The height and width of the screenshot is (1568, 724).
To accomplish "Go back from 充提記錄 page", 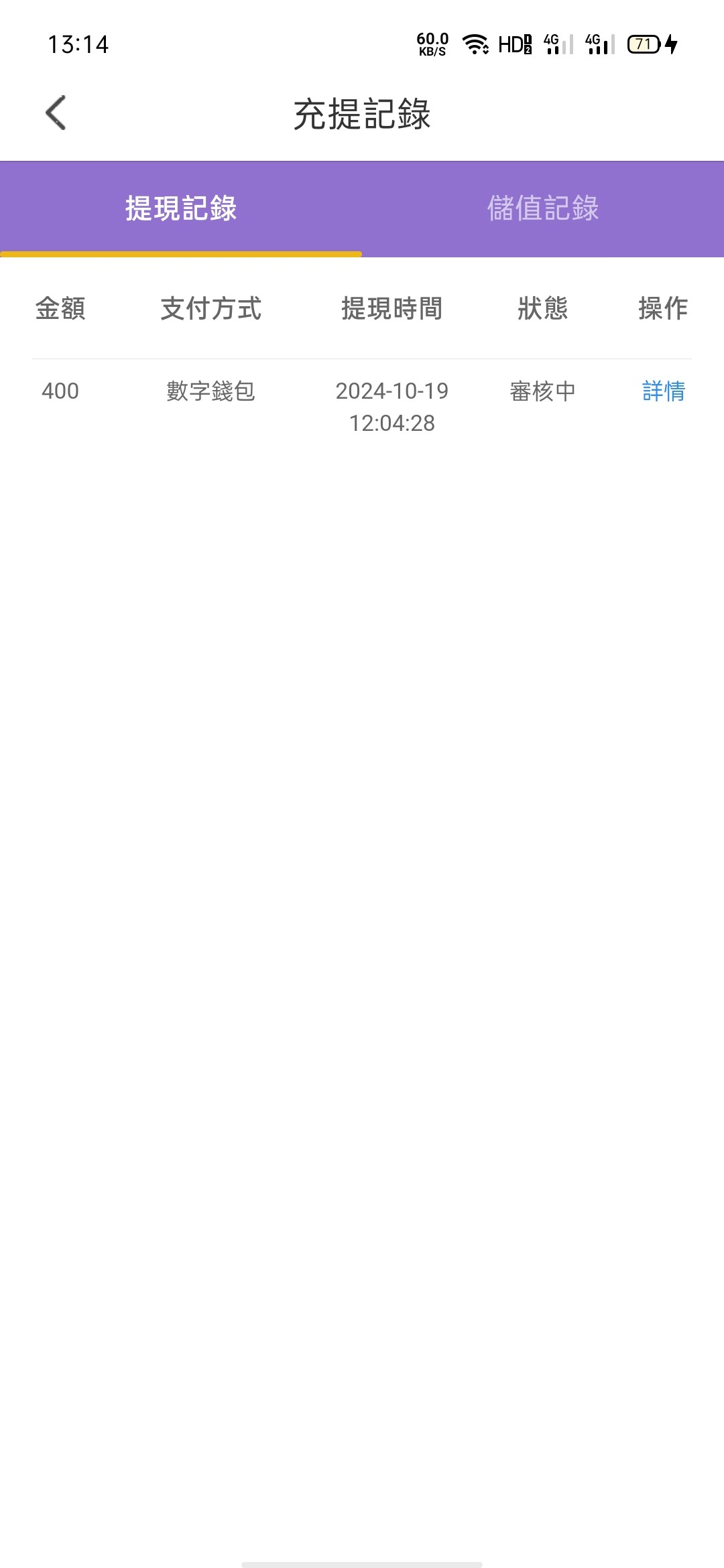I will click(56, 113).
